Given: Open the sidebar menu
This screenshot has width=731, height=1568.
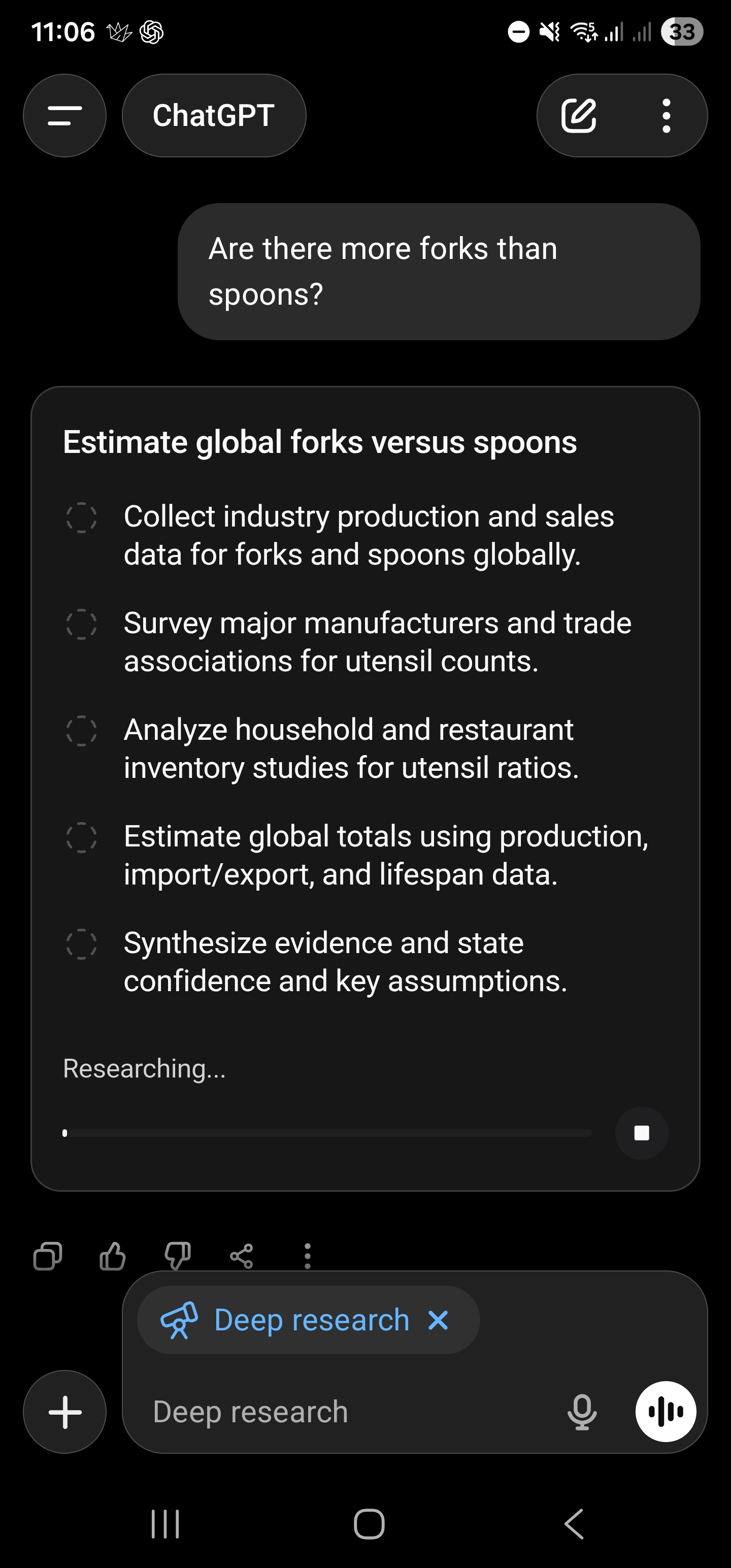Looking at the screenshot, I should [x=64, y=116].
